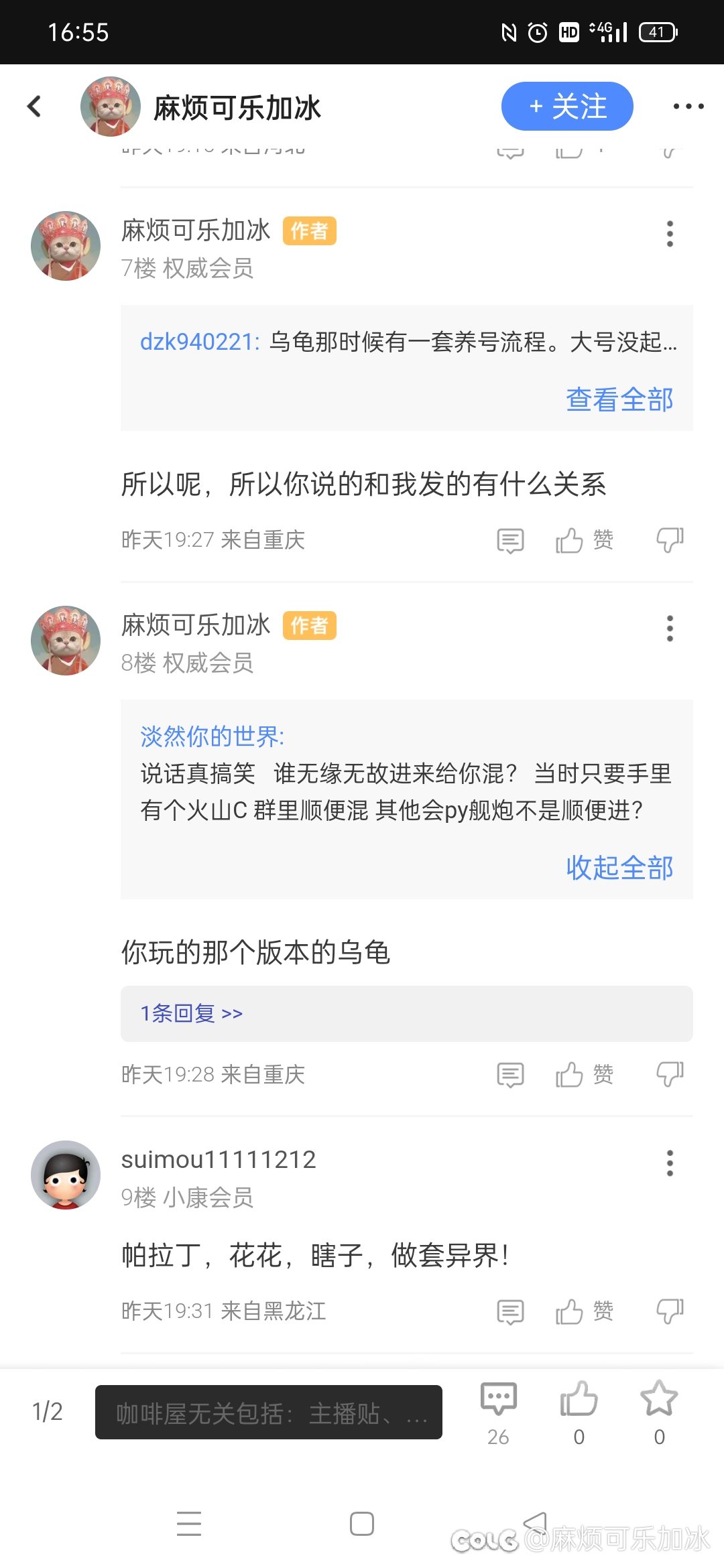724x1568 pixels.
Task: Reply to the 7楼 comment at 19:27
Action: click(x=510, y=540)
